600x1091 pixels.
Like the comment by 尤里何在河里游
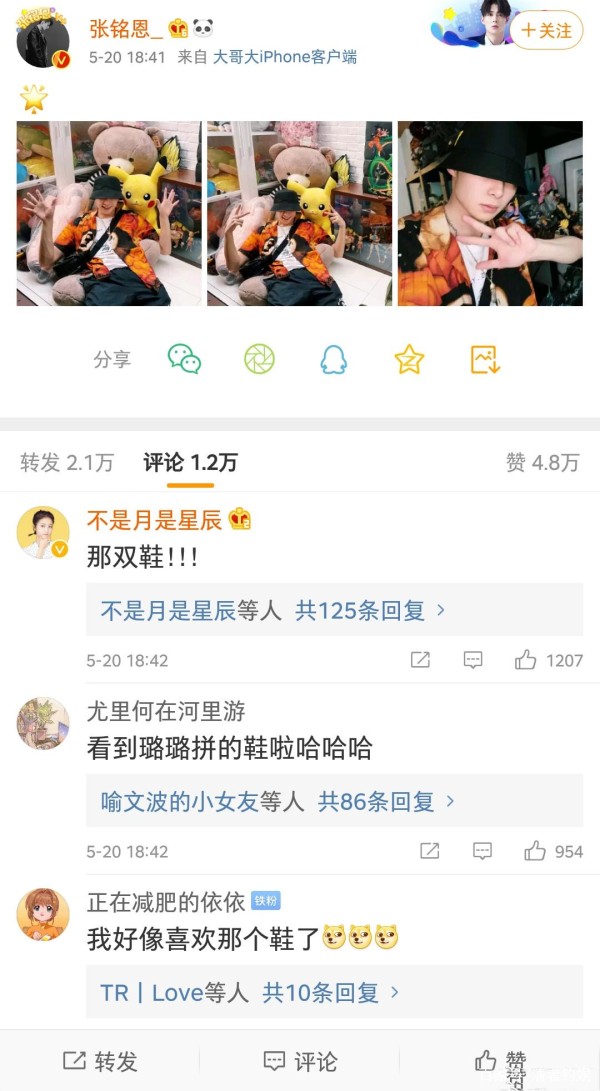(535, 851)
